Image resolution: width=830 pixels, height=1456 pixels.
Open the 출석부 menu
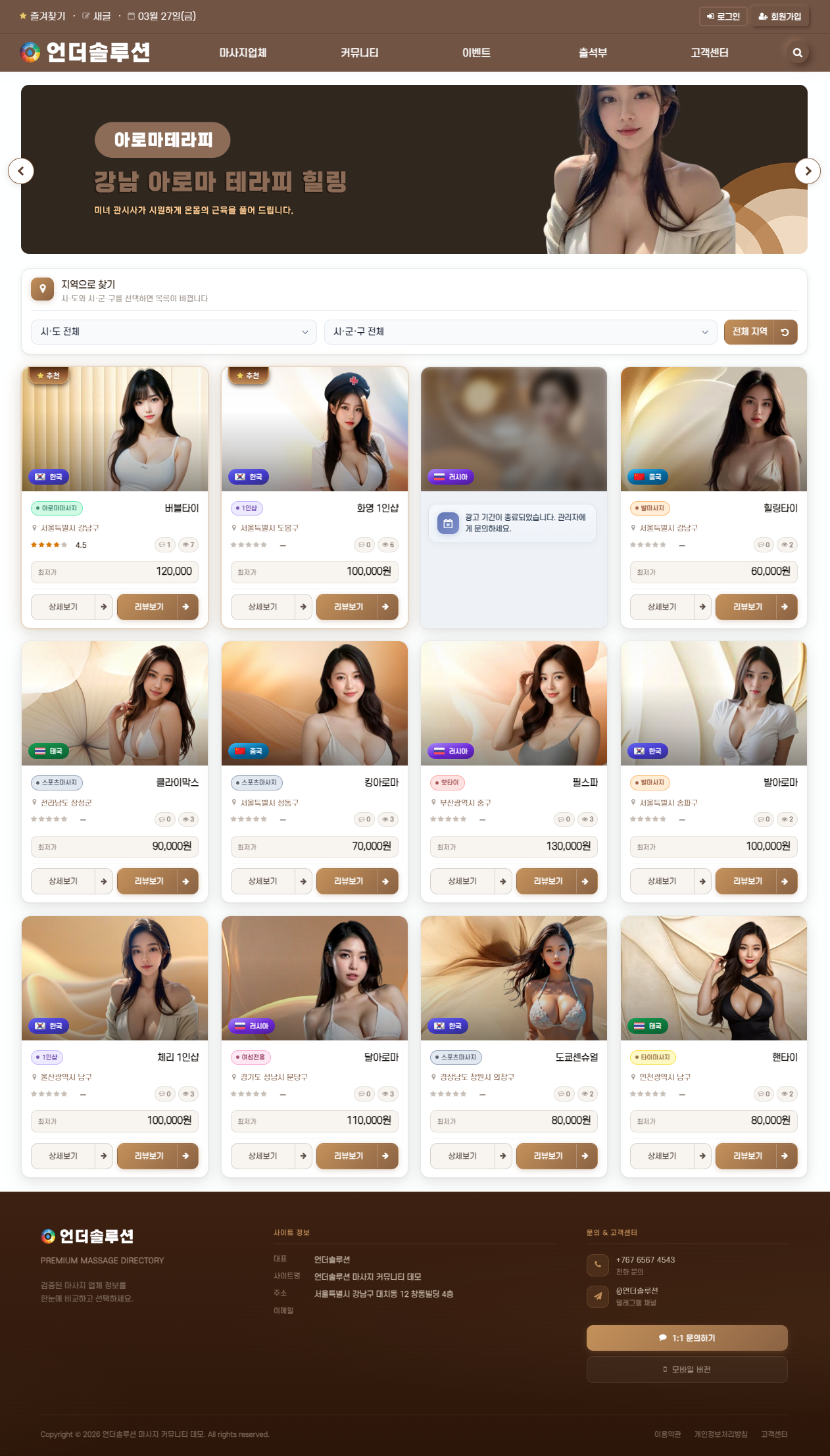(x=593, y=53)
